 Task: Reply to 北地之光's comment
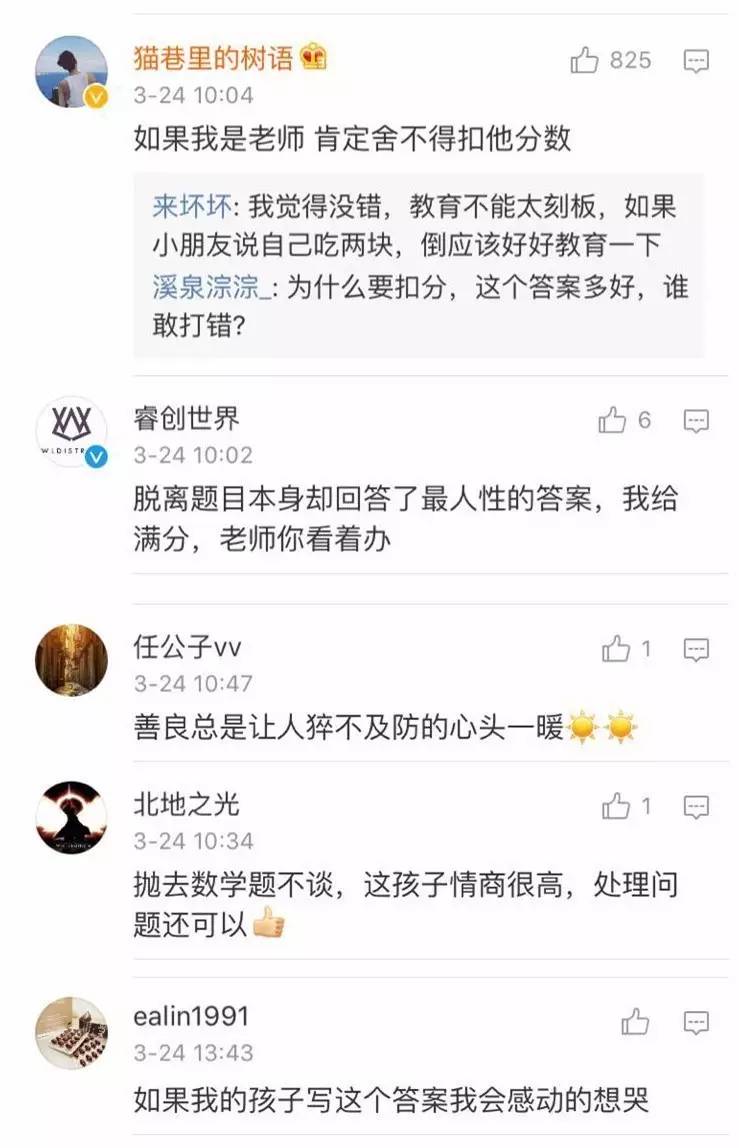tap(696, 806)
